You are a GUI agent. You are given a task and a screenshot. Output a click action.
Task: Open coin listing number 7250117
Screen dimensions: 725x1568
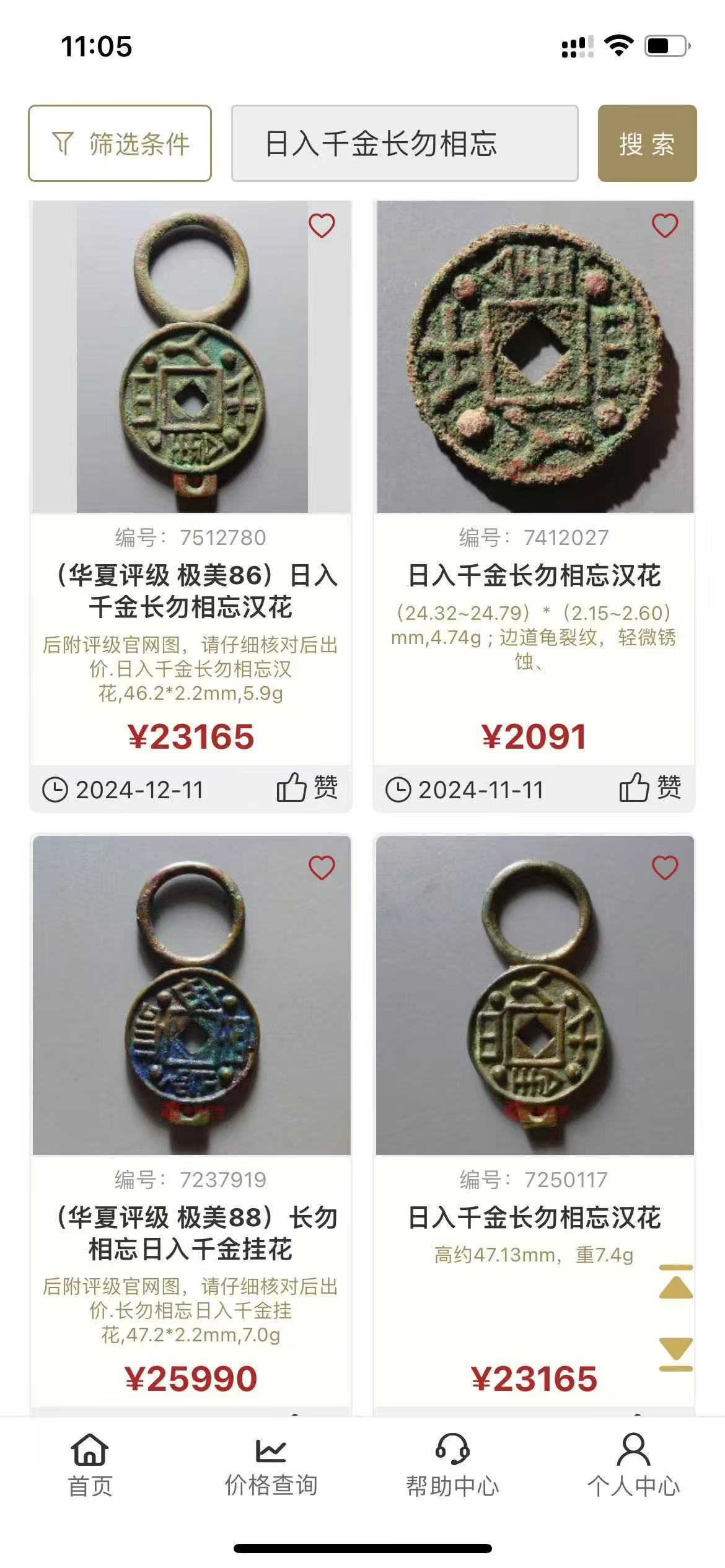pos(534,1217)
